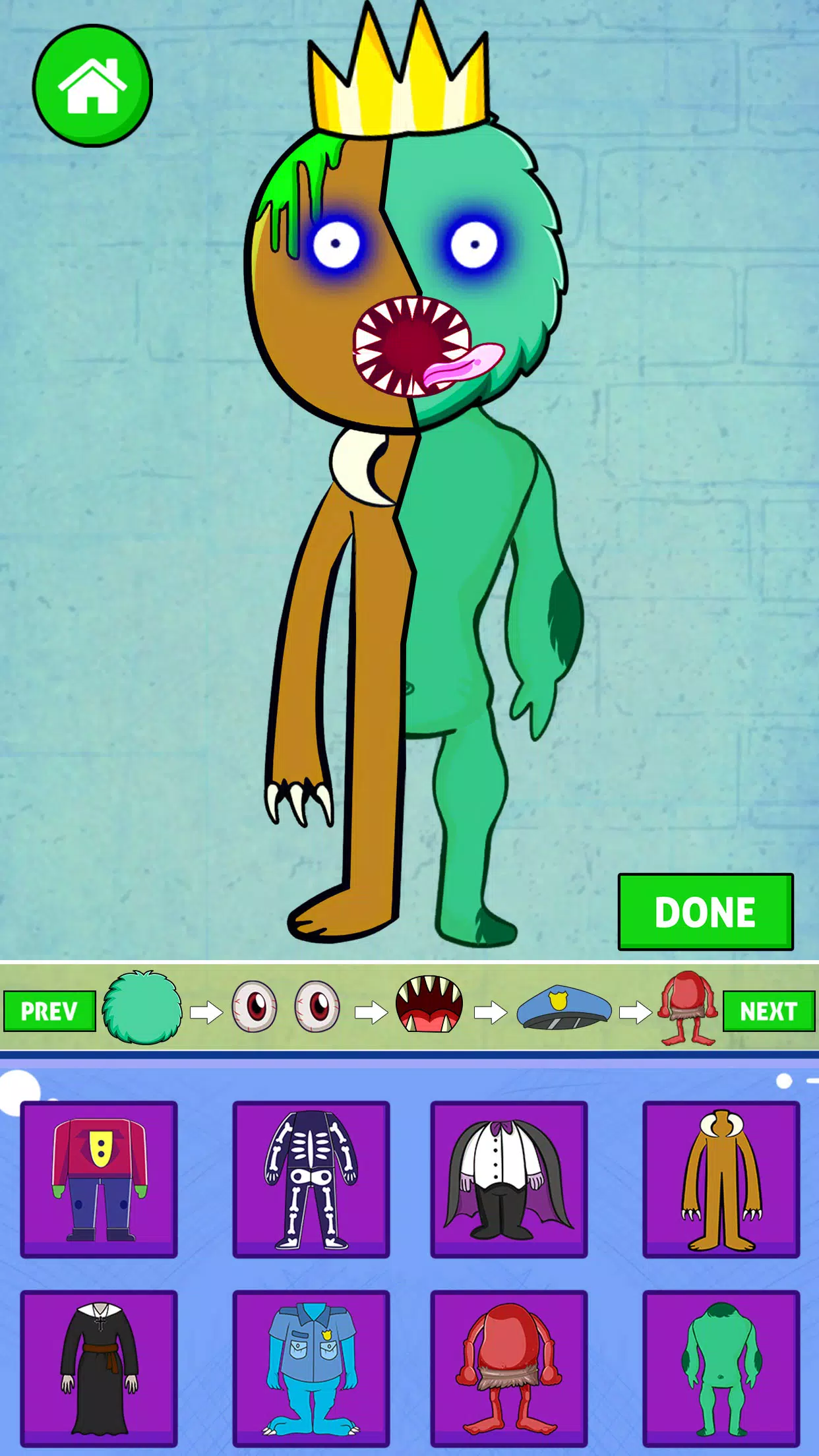Pick the brown clawed monster body
819x1456 pixels.
(721, 1180)
